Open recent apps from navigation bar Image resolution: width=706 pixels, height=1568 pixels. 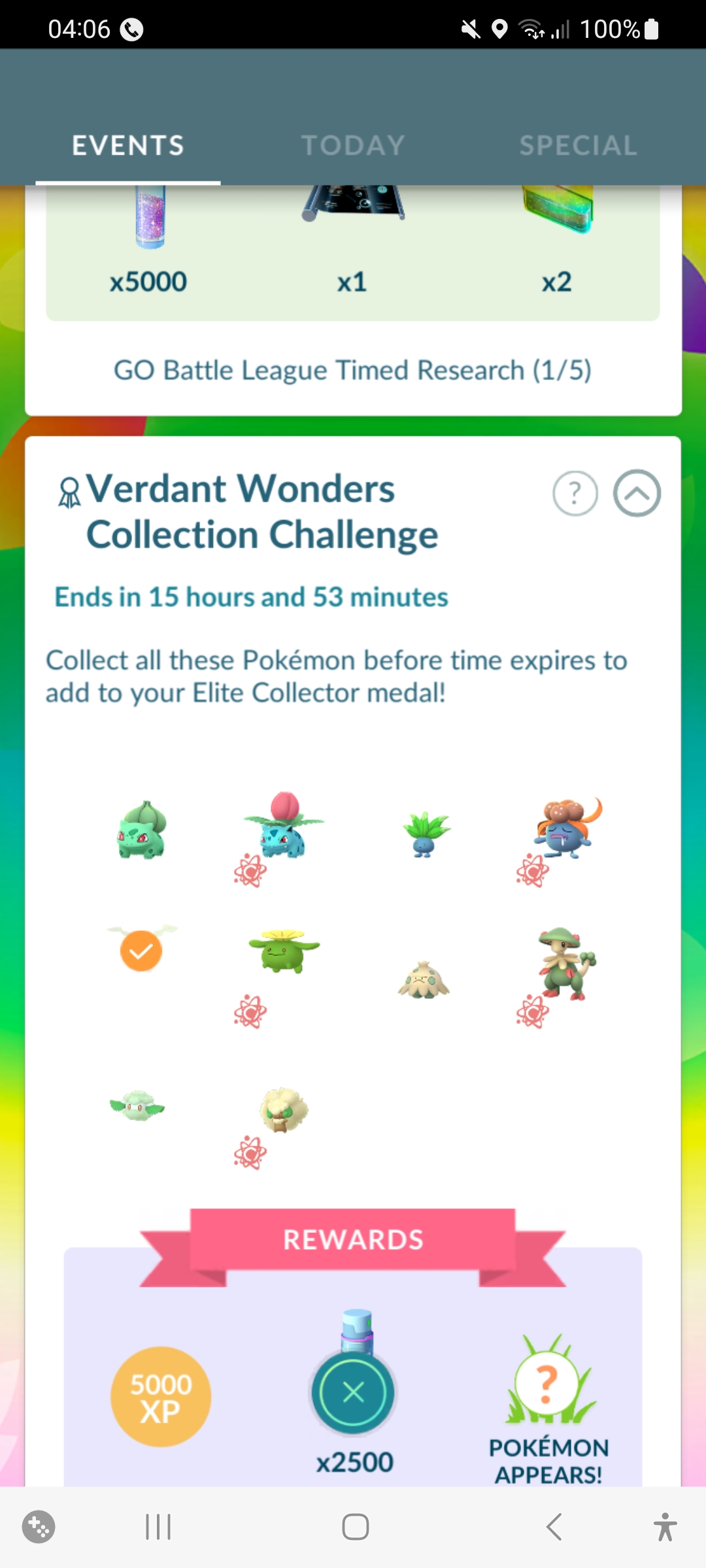click(x=158, y=1527)
